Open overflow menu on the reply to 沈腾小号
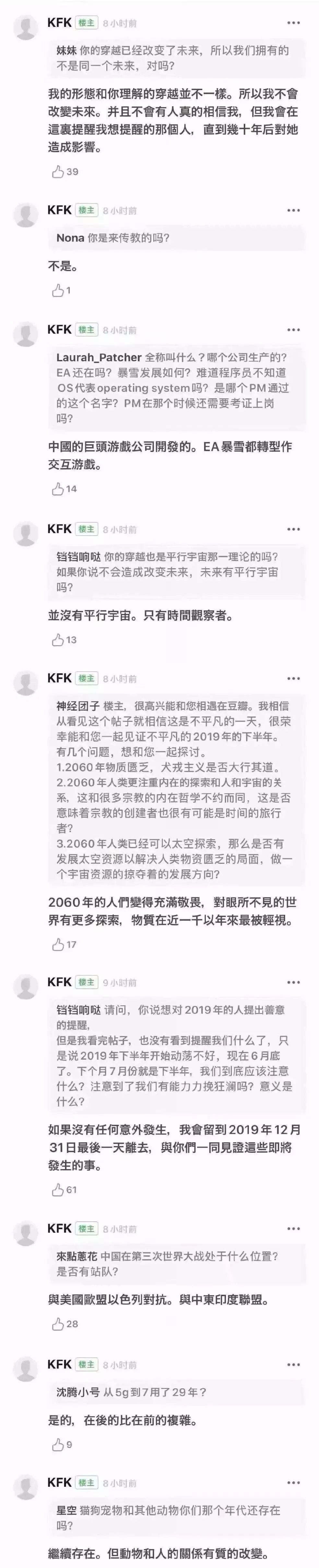319x1568 pixels. 293,1365
